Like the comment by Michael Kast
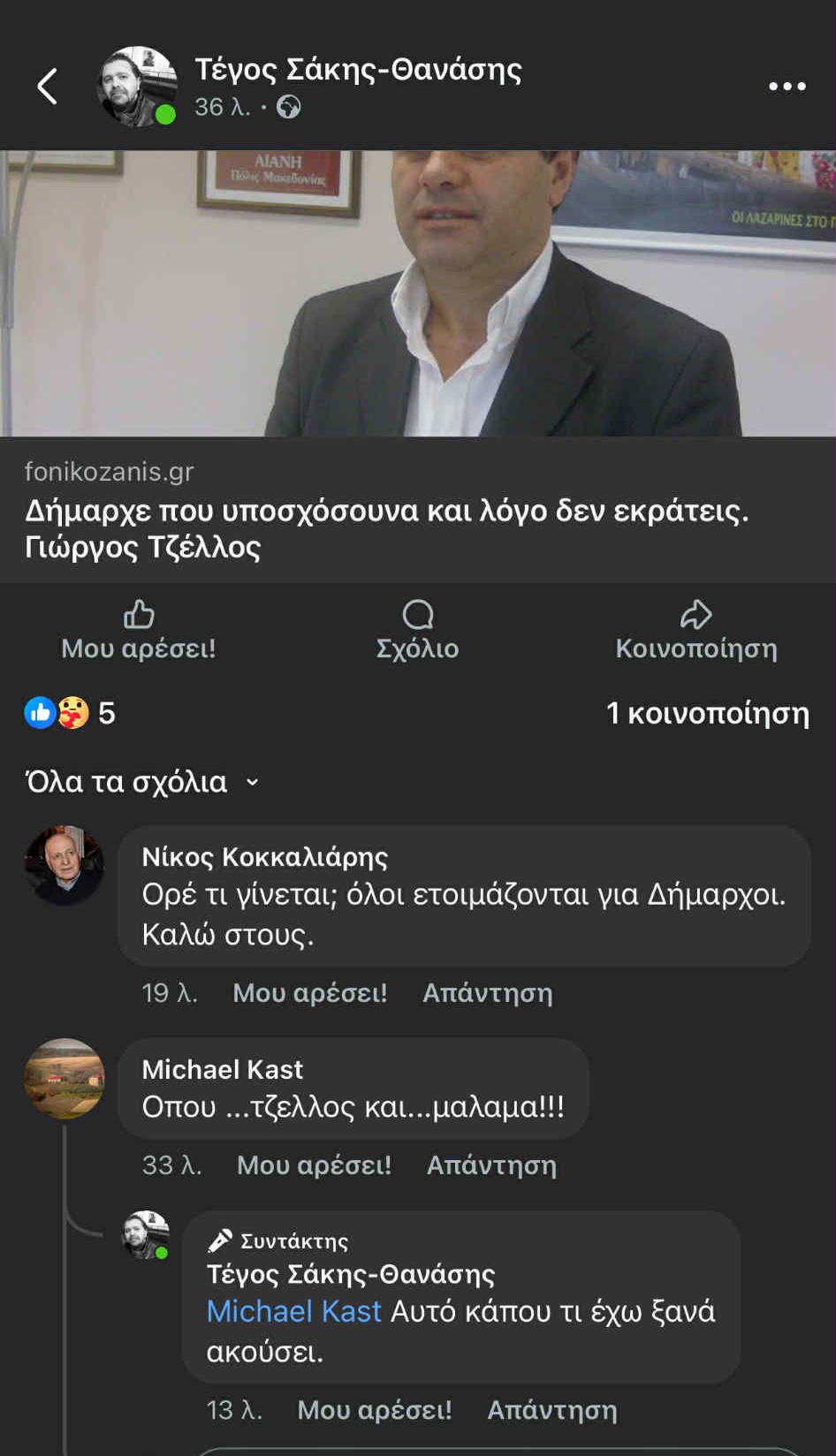Screen dimensions: 836x1456 [x=314, y=1165]
